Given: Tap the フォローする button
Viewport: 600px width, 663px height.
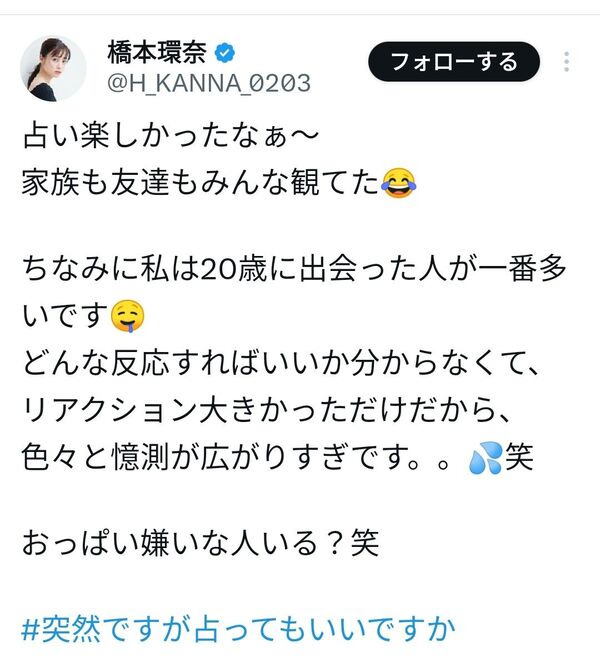Looking at the screenshot, I should (453, 63).
